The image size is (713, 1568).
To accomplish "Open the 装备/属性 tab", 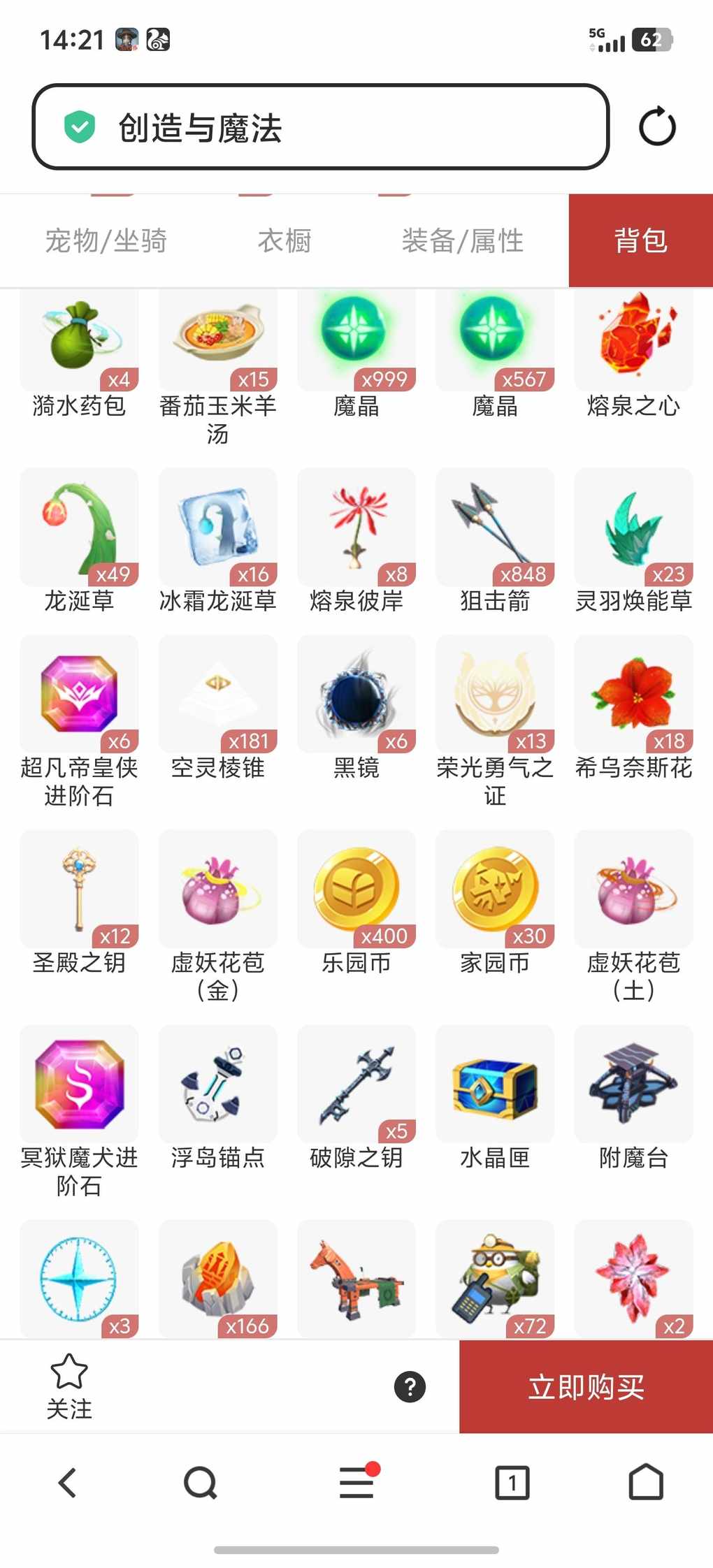I will 462,241.
